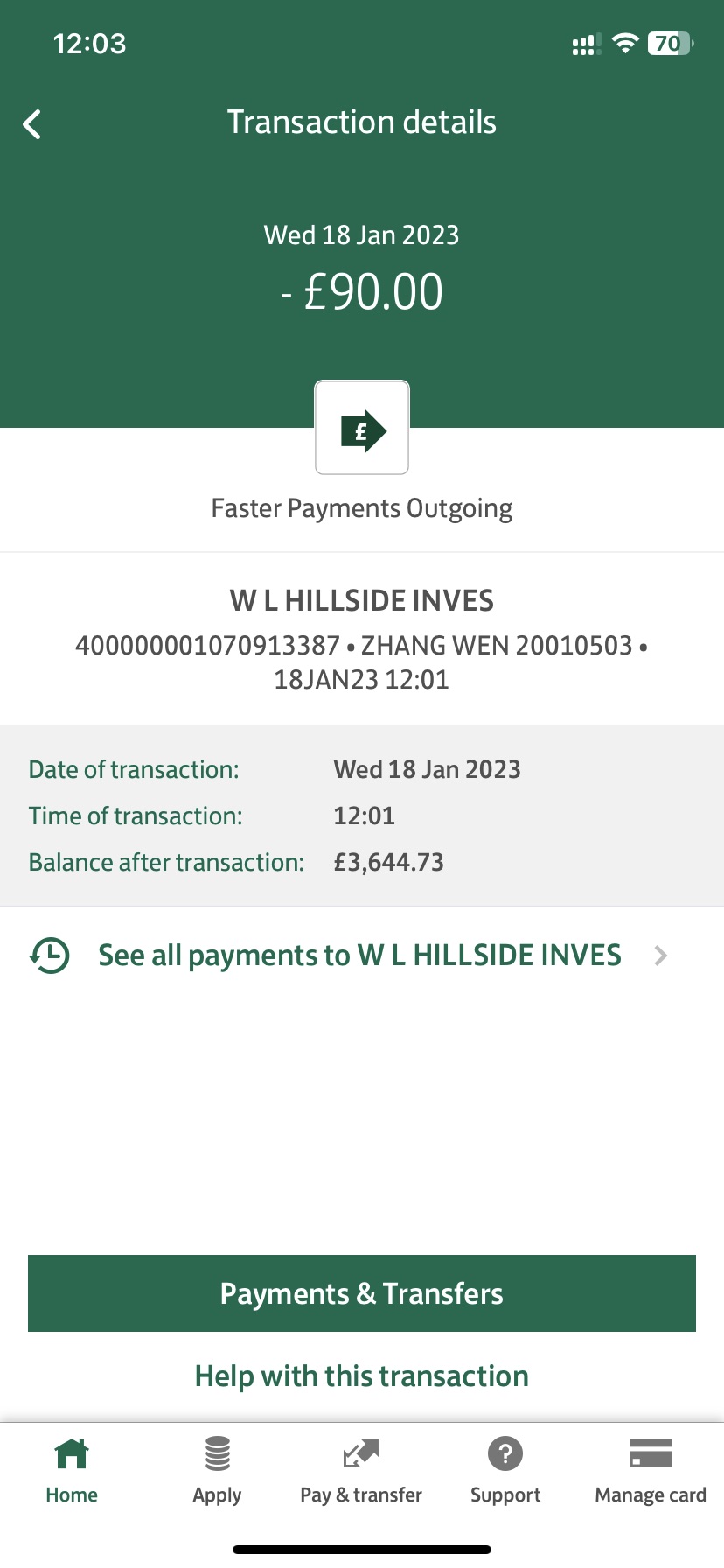Go back from Transaction details
This screenshot has height=1568, width=724.
[32, 124]
